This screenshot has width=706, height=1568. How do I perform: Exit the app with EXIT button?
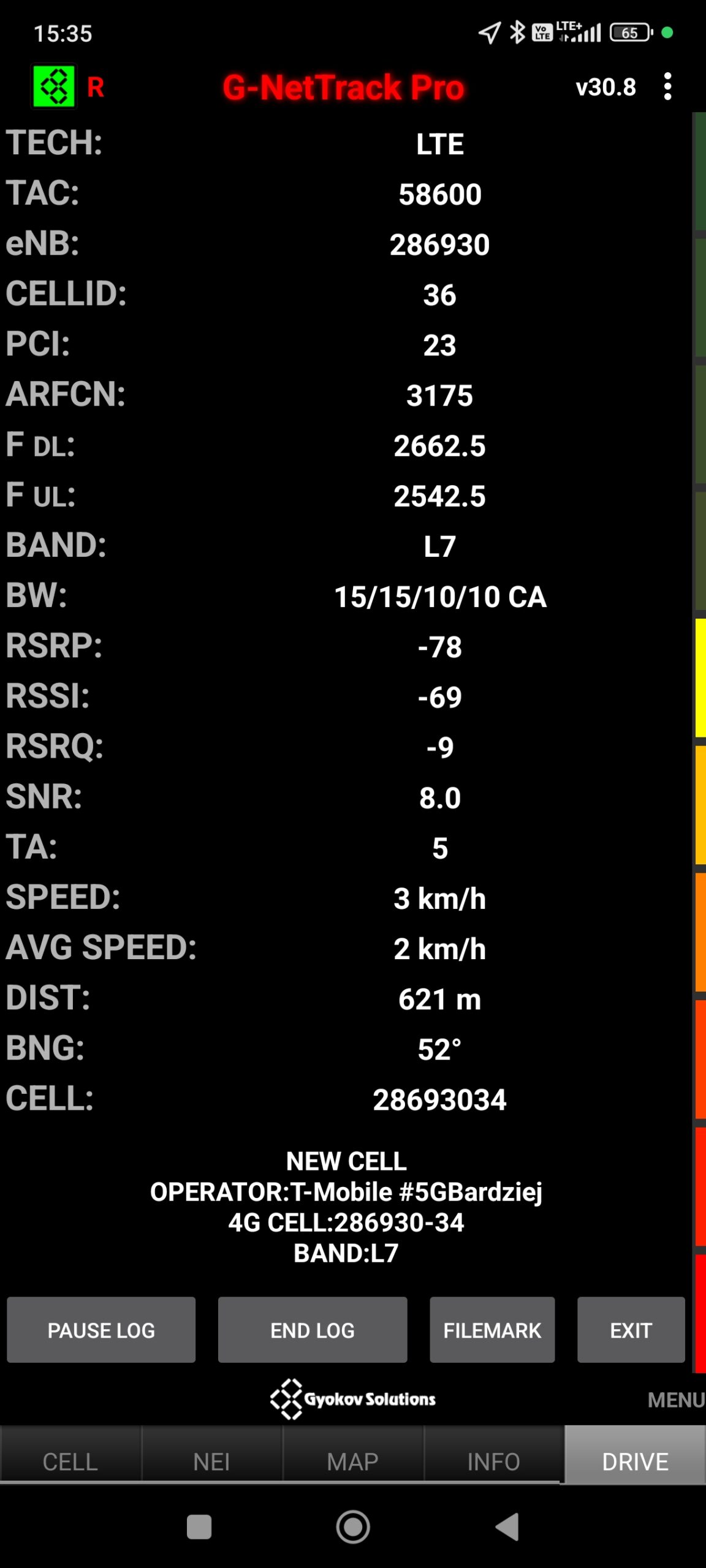[631, 1330]
